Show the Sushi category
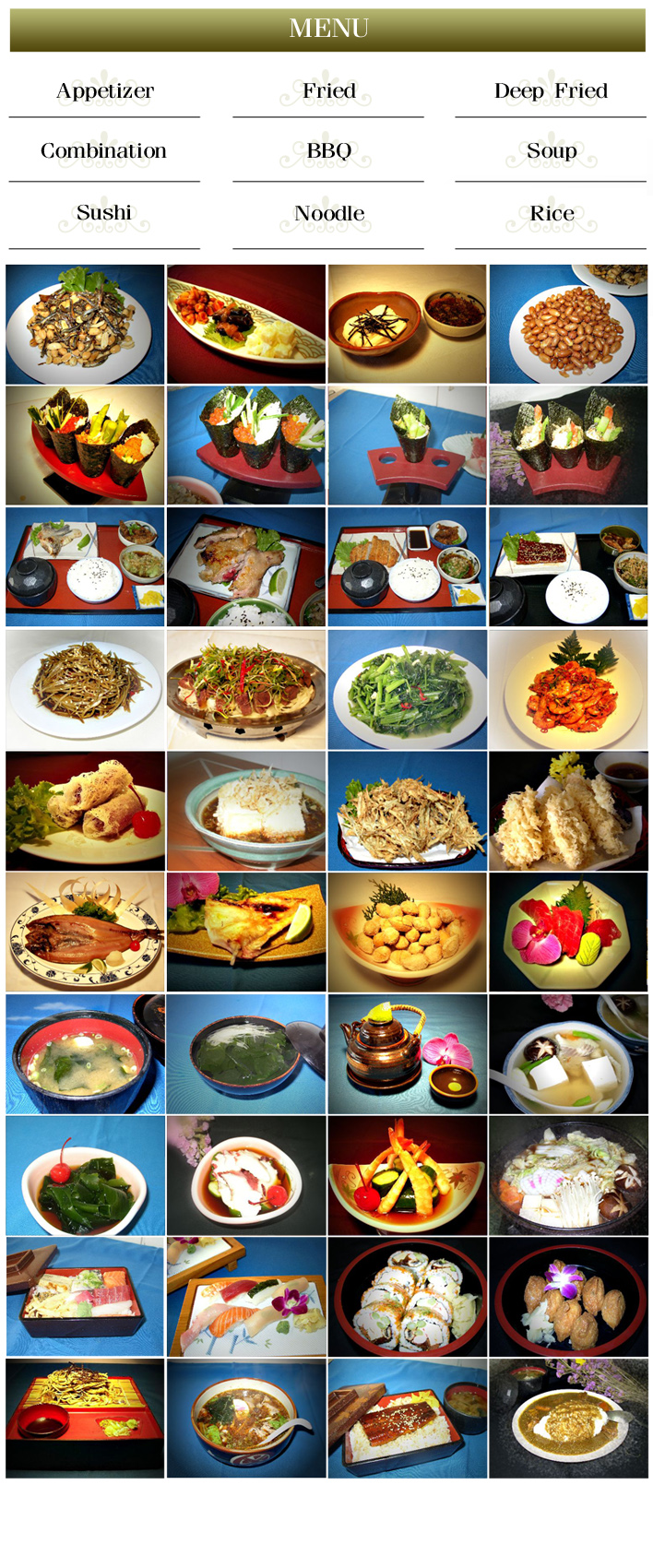This screenshot has height=1568, width=653. (104, 213)
